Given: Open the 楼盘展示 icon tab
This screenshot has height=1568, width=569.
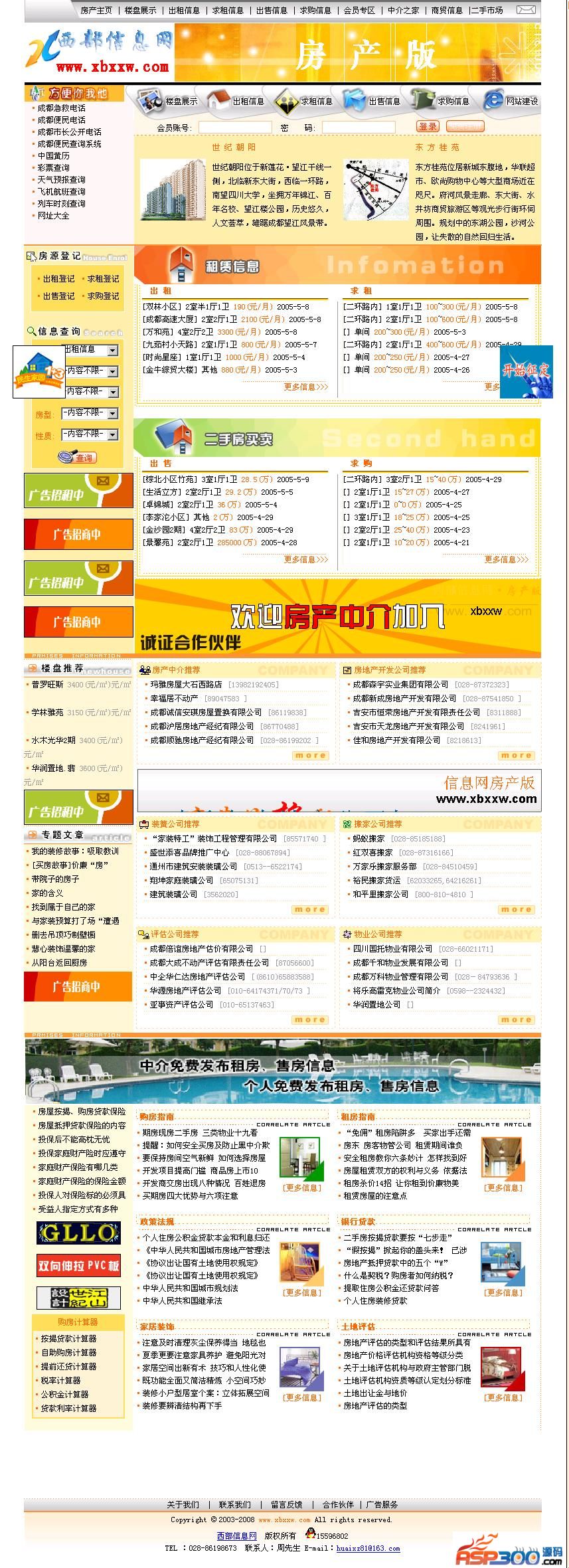Looking at the screenshot, I should click(x=168, y=101).
